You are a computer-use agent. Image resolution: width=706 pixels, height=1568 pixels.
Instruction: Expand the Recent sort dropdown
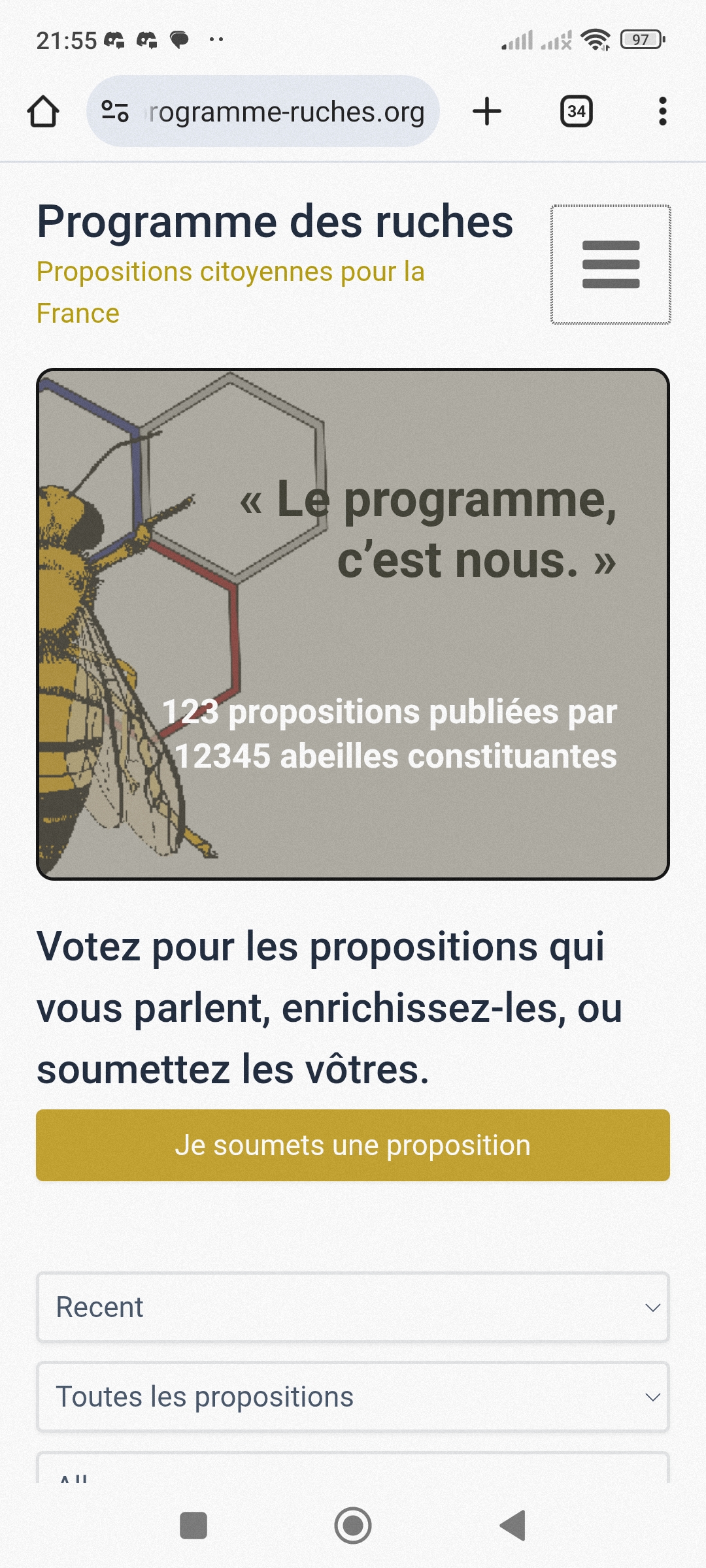(x=353, y=1307)
